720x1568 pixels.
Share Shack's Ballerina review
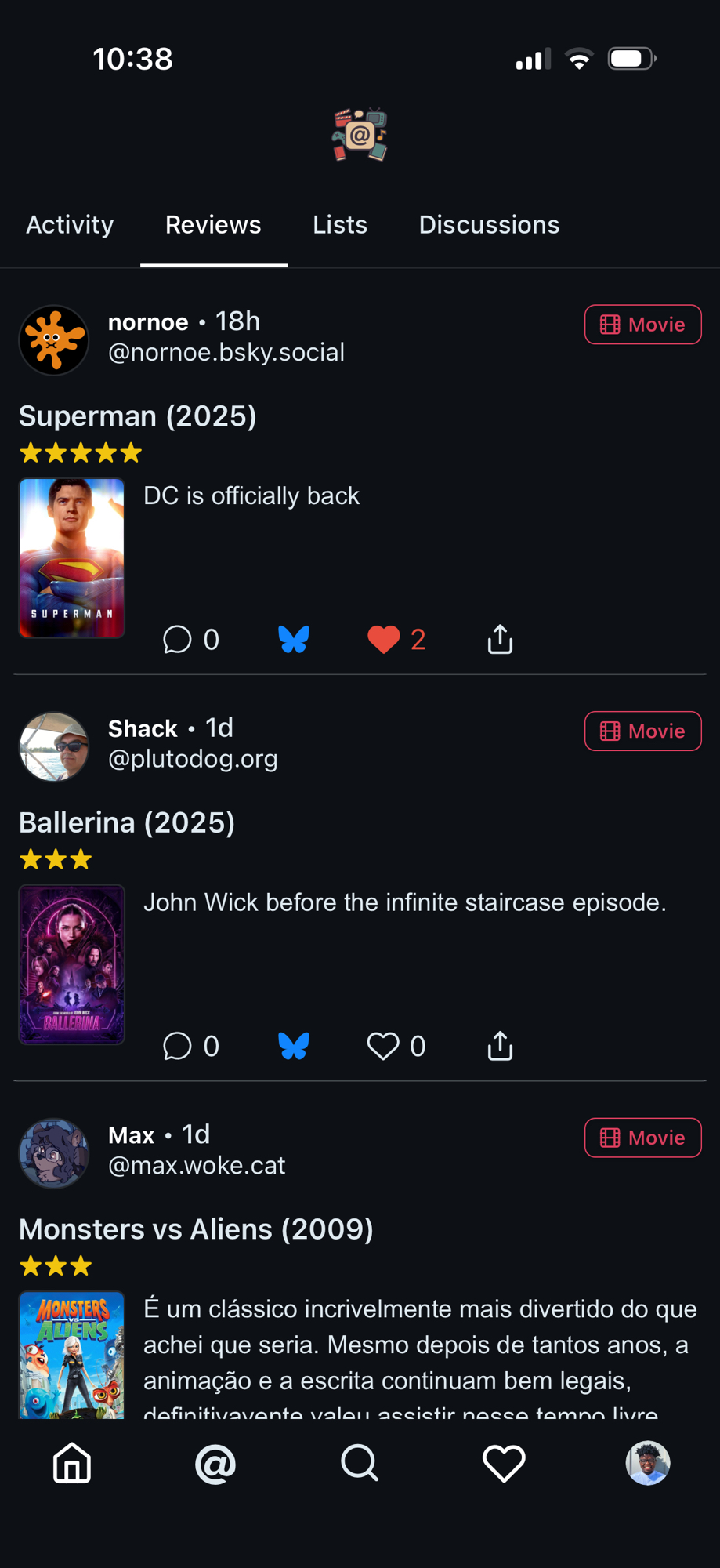tap(500, 1046)
